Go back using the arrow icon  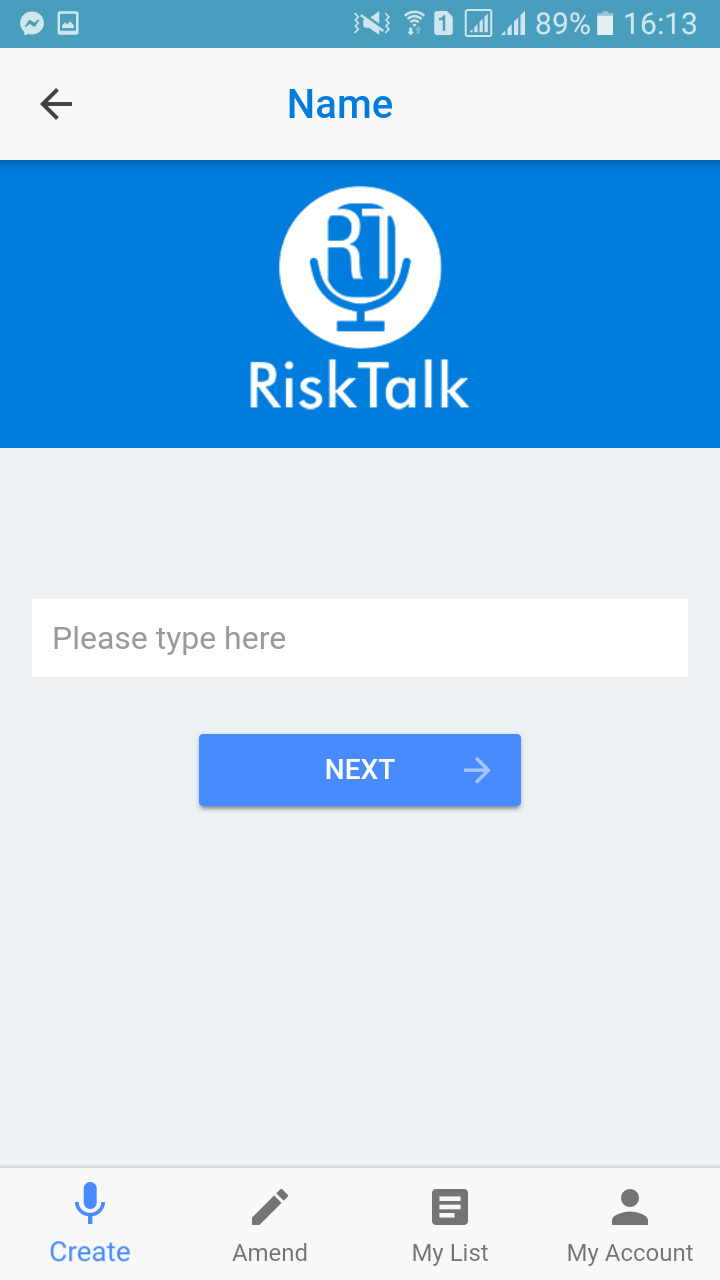click(56, 104)
